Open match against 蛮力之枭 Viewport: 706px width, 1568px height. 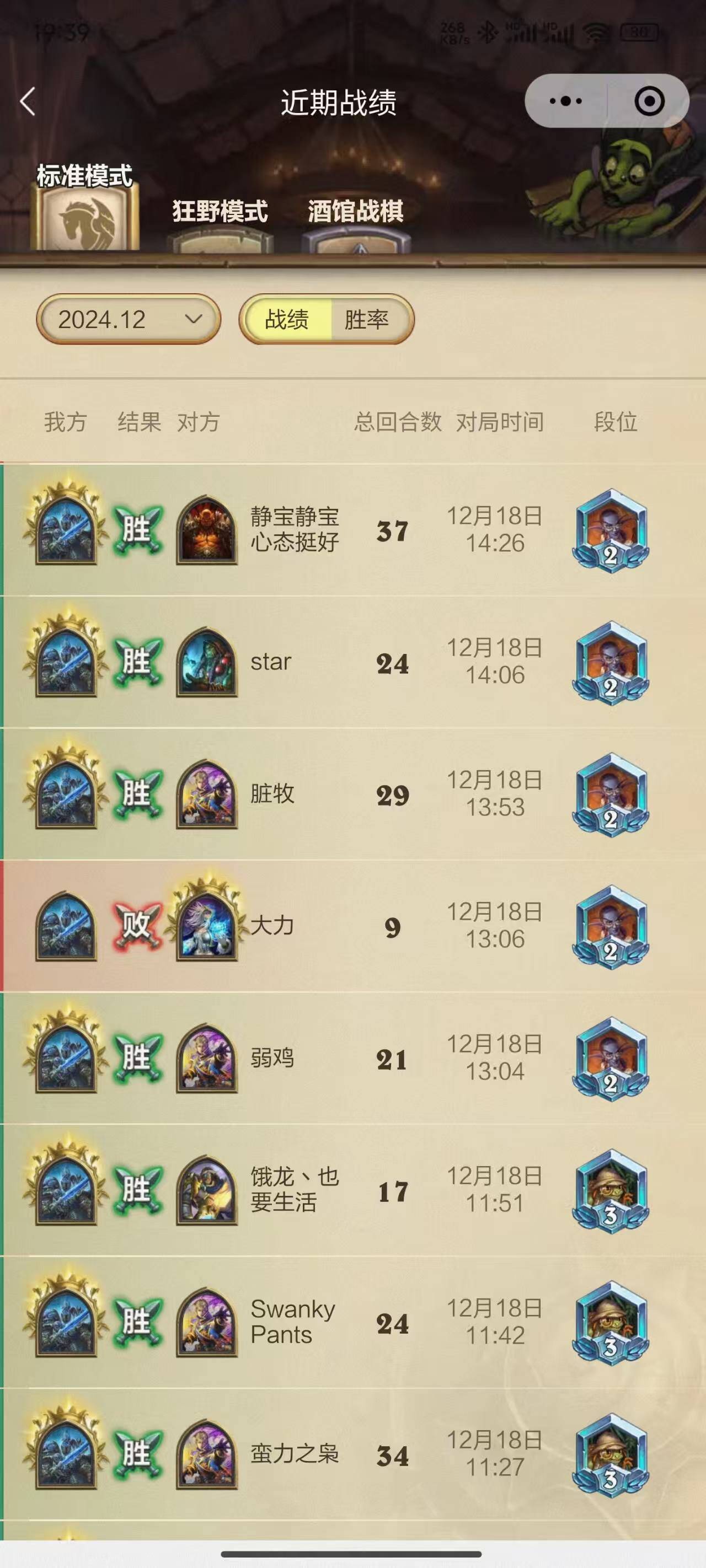354,1454
